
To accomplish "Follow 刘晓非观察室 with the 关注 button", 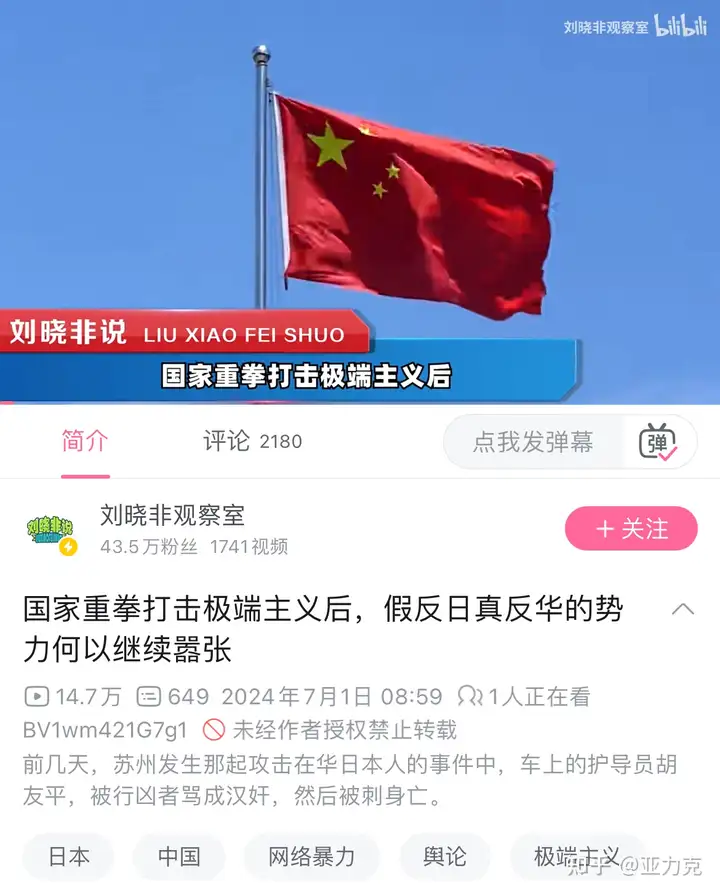I will pyautogui.click(x=631, y=529).
